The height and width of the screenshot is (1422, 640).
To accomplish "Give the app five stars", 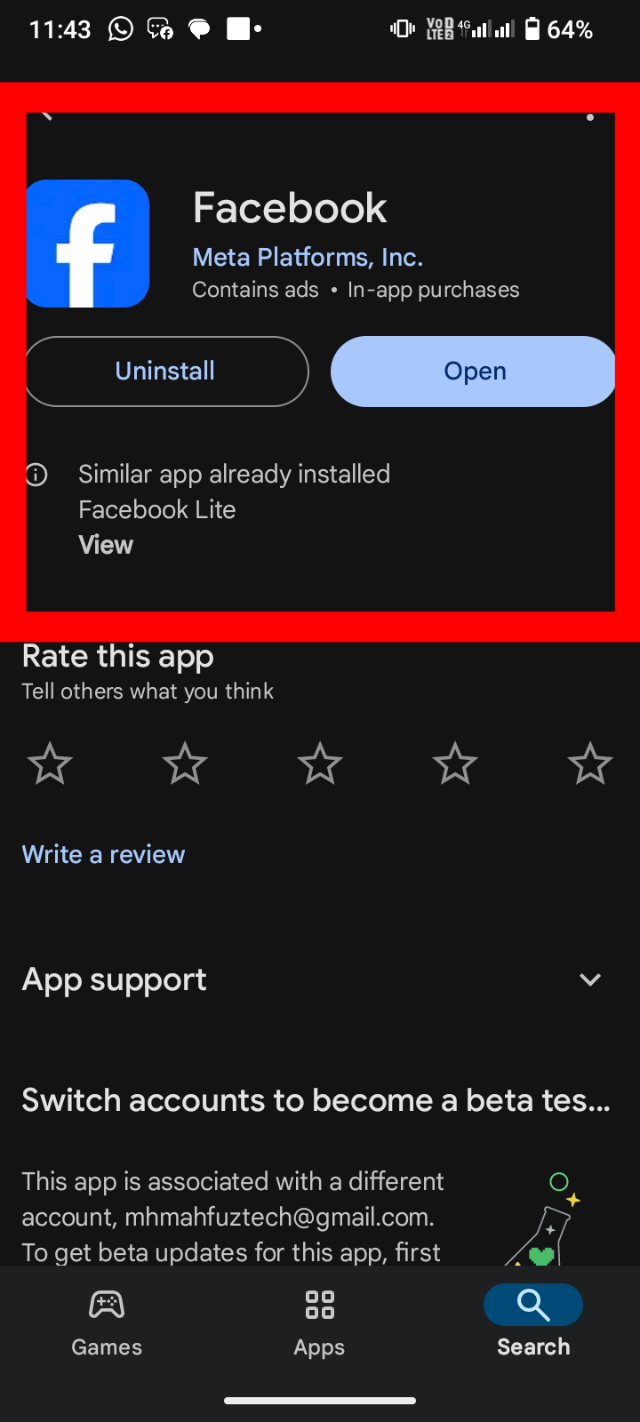I will (590, 765).
